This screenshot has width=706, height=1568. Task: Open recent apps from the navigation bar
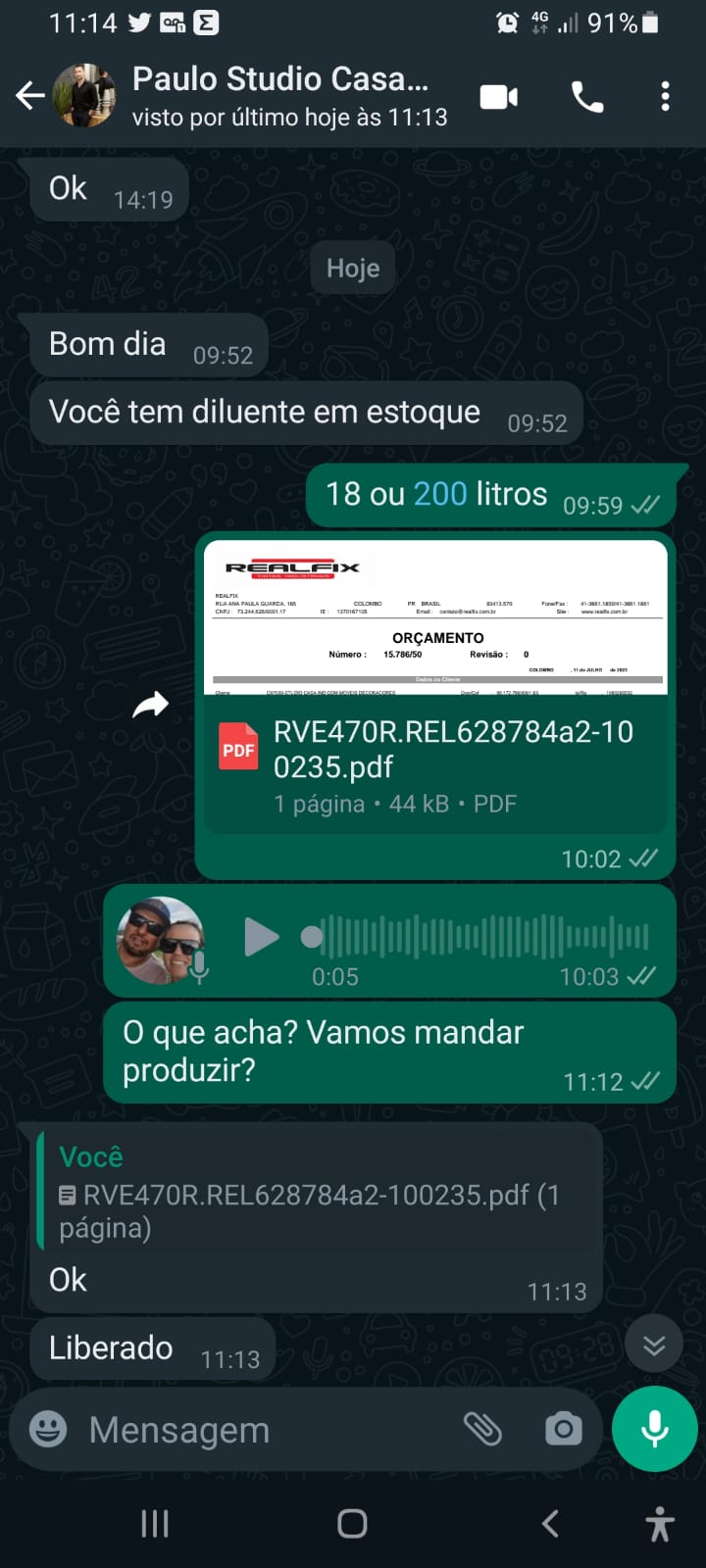155,1523
